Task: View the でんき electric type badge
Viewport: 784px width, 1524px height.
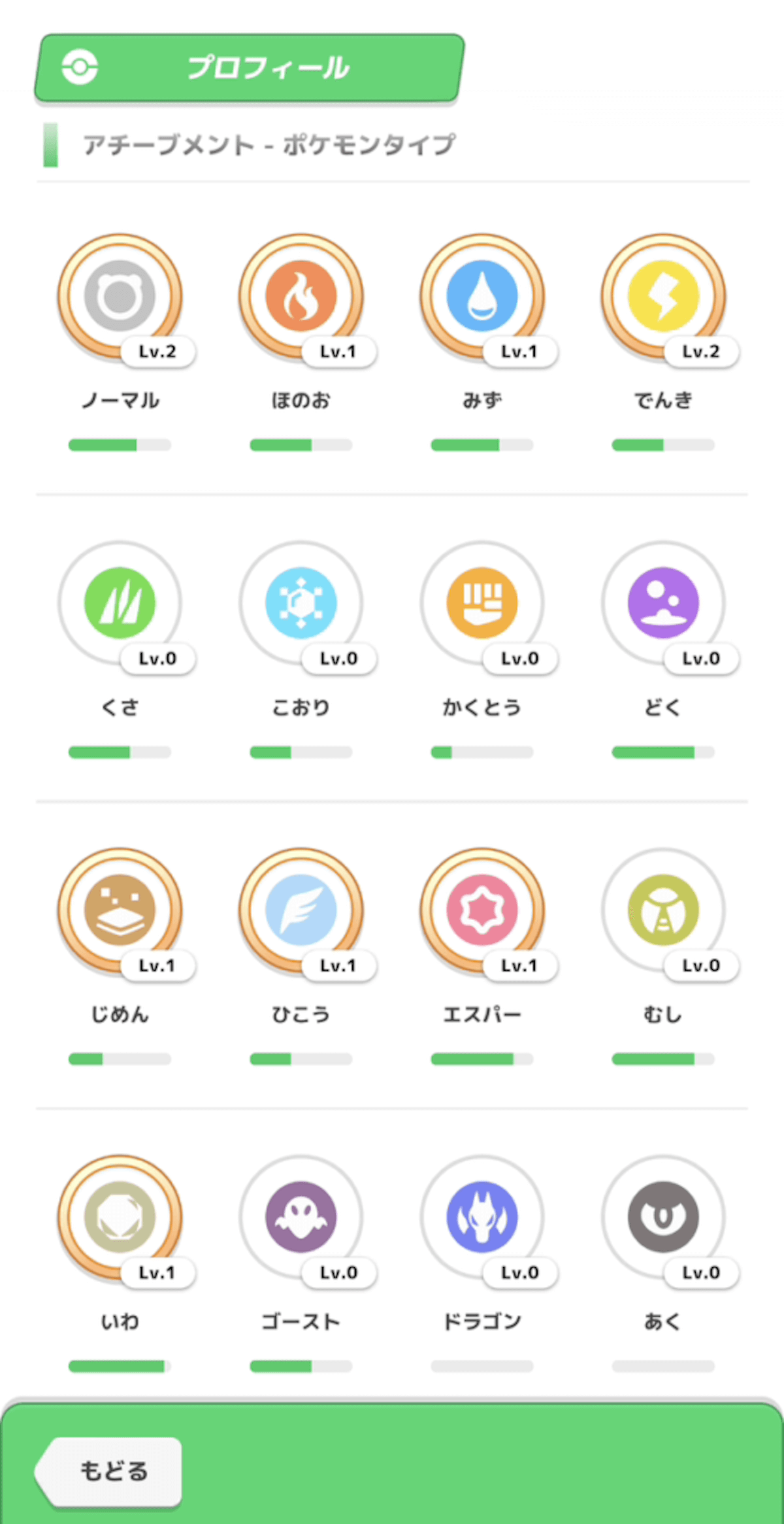Action: click(664, 296)
